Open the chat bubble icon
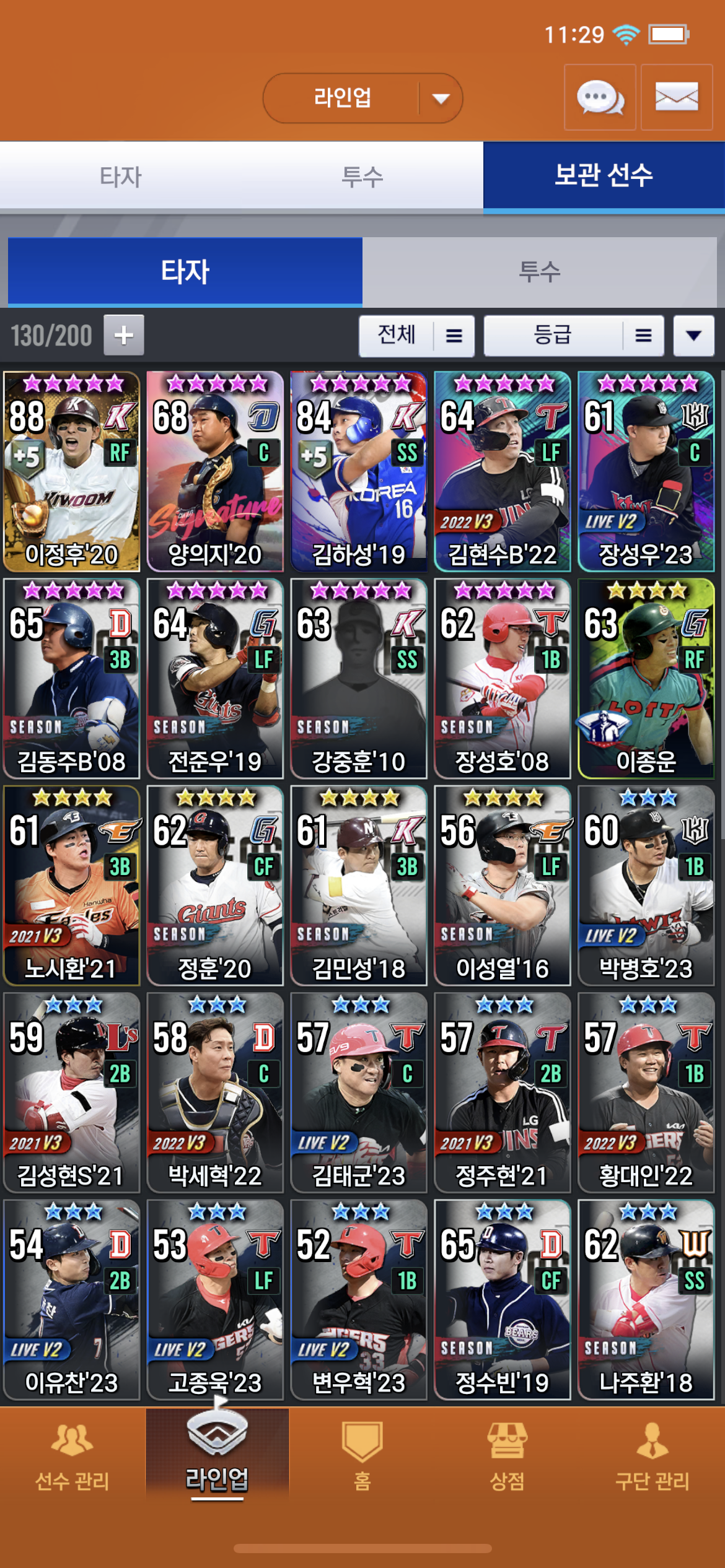This screenshot has height=1568, width=725. click(x=599, y=97)
